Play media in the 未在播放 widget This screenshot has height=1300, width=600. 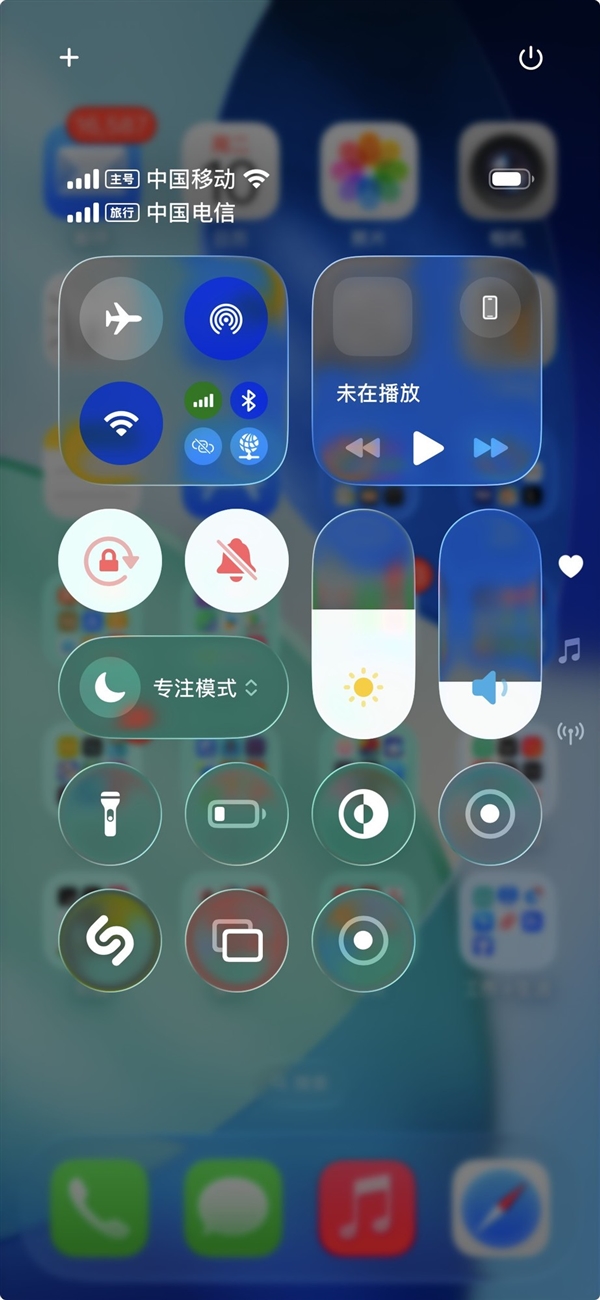[427, 447]
